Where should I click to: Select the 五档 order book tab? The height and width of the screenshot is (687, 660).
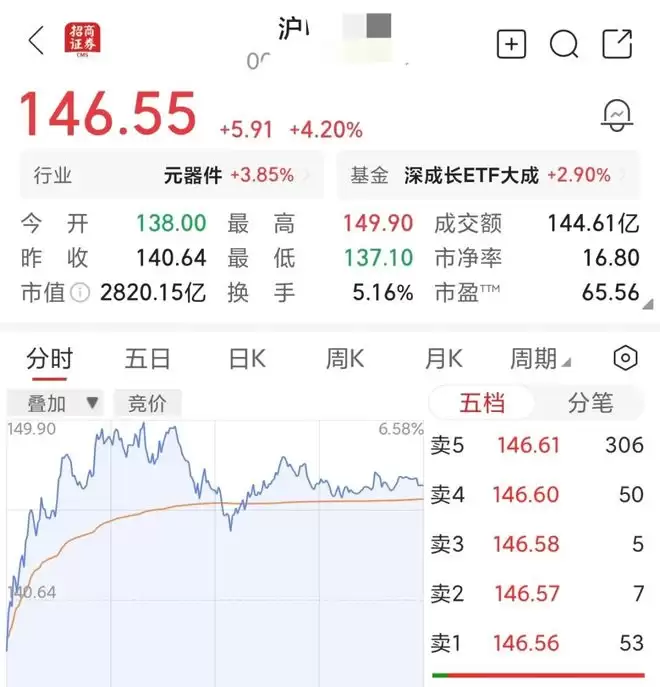[482, 403]
